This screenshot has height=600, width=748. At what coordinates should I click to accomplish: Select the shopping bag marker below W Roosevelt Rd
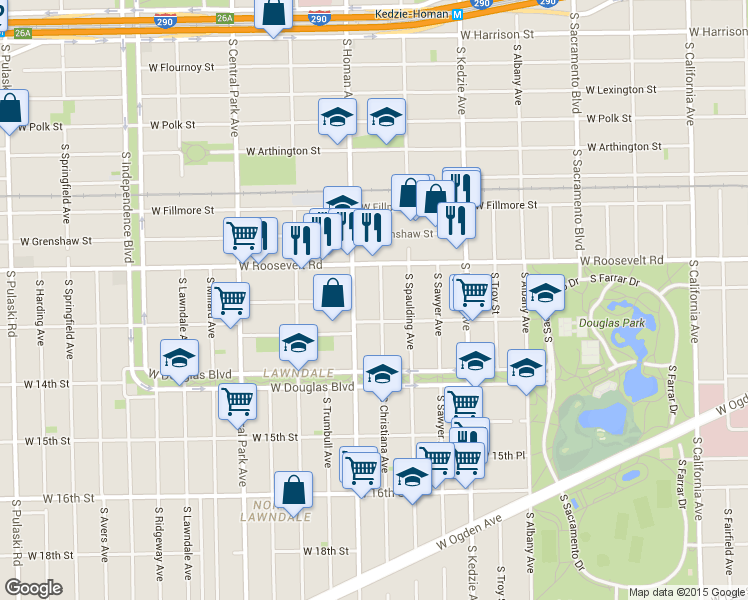[333, 293]
